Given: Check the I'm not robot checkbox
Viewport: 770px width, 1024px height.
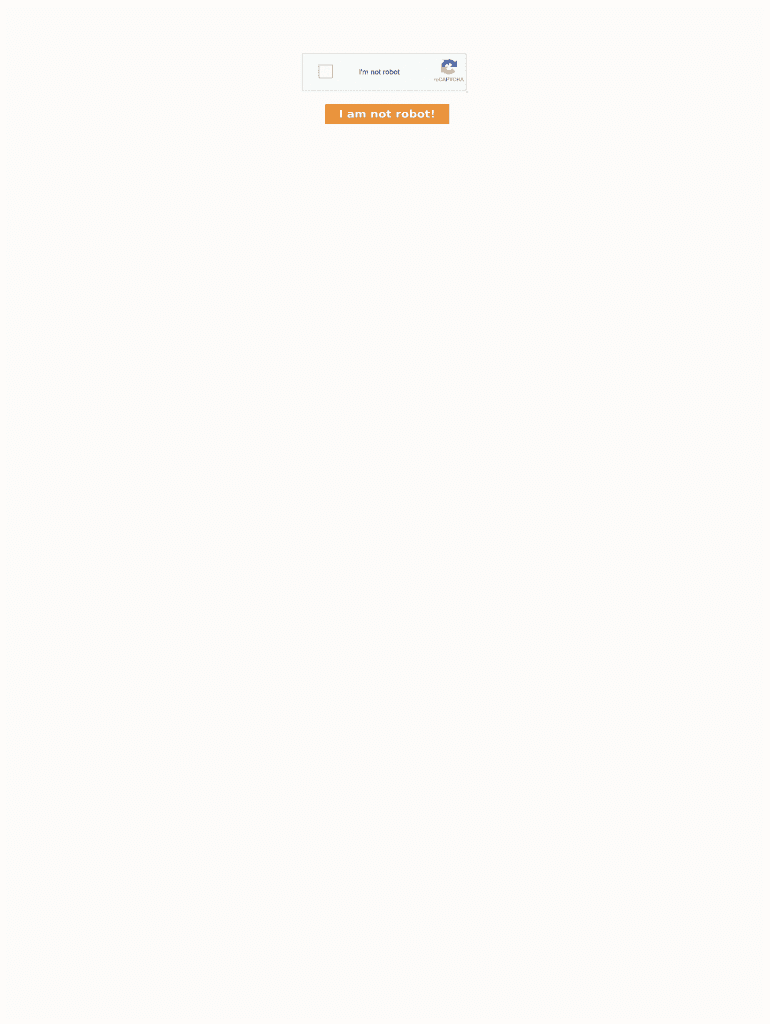Looking at the screenshot, I should click(325, 72).
